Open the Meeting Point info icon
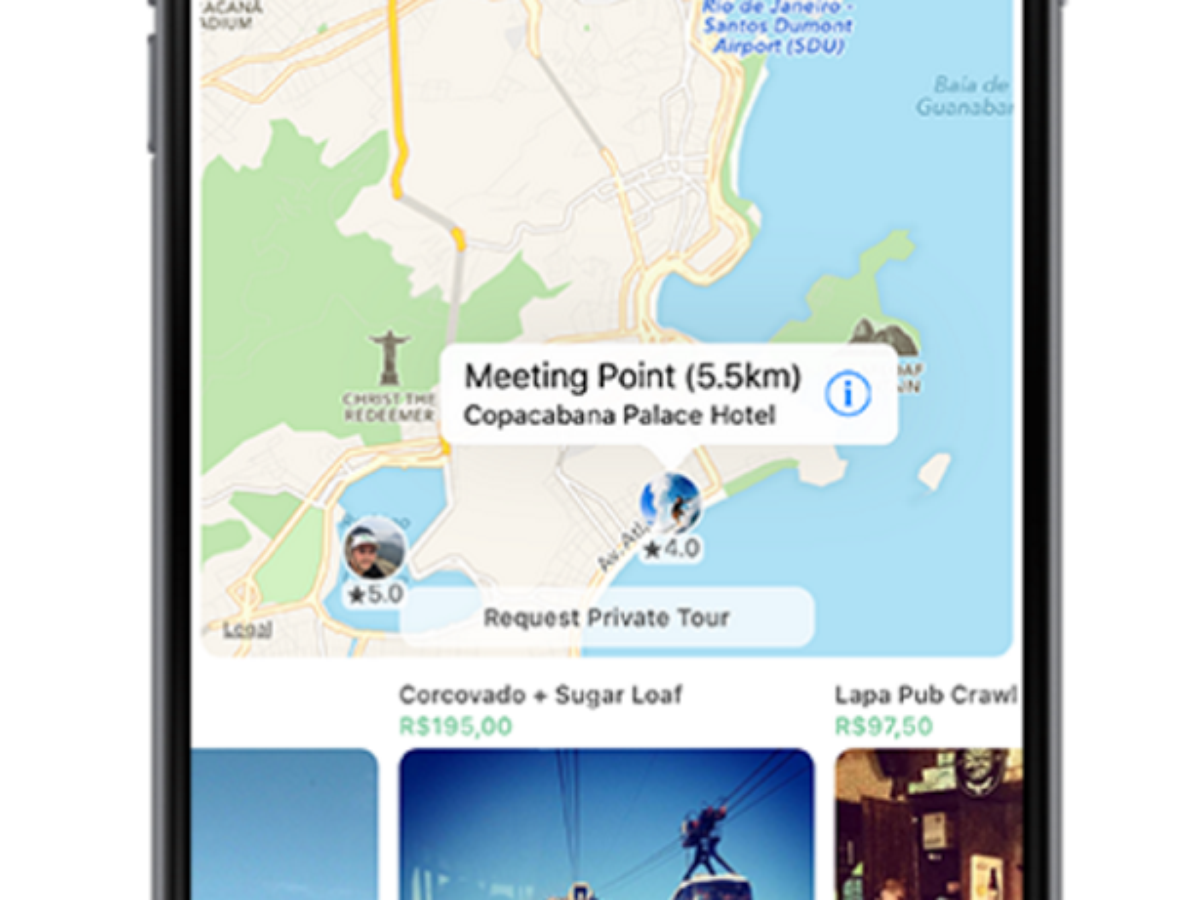Screen dimensions: 1200x900 (x=847, y=395)
